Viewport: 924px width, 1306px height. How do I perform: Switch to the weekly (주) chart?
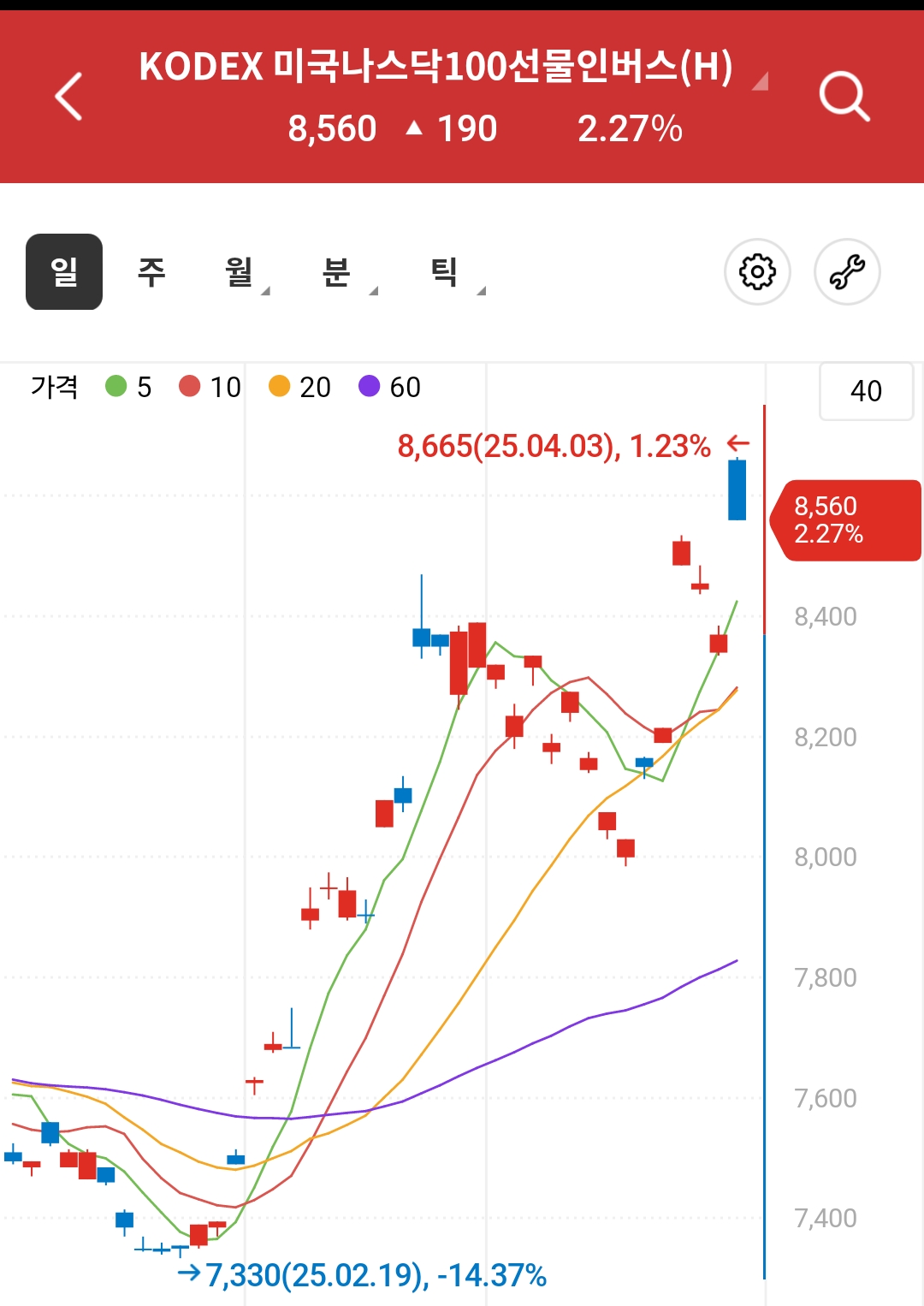click(x=151, y=272)
